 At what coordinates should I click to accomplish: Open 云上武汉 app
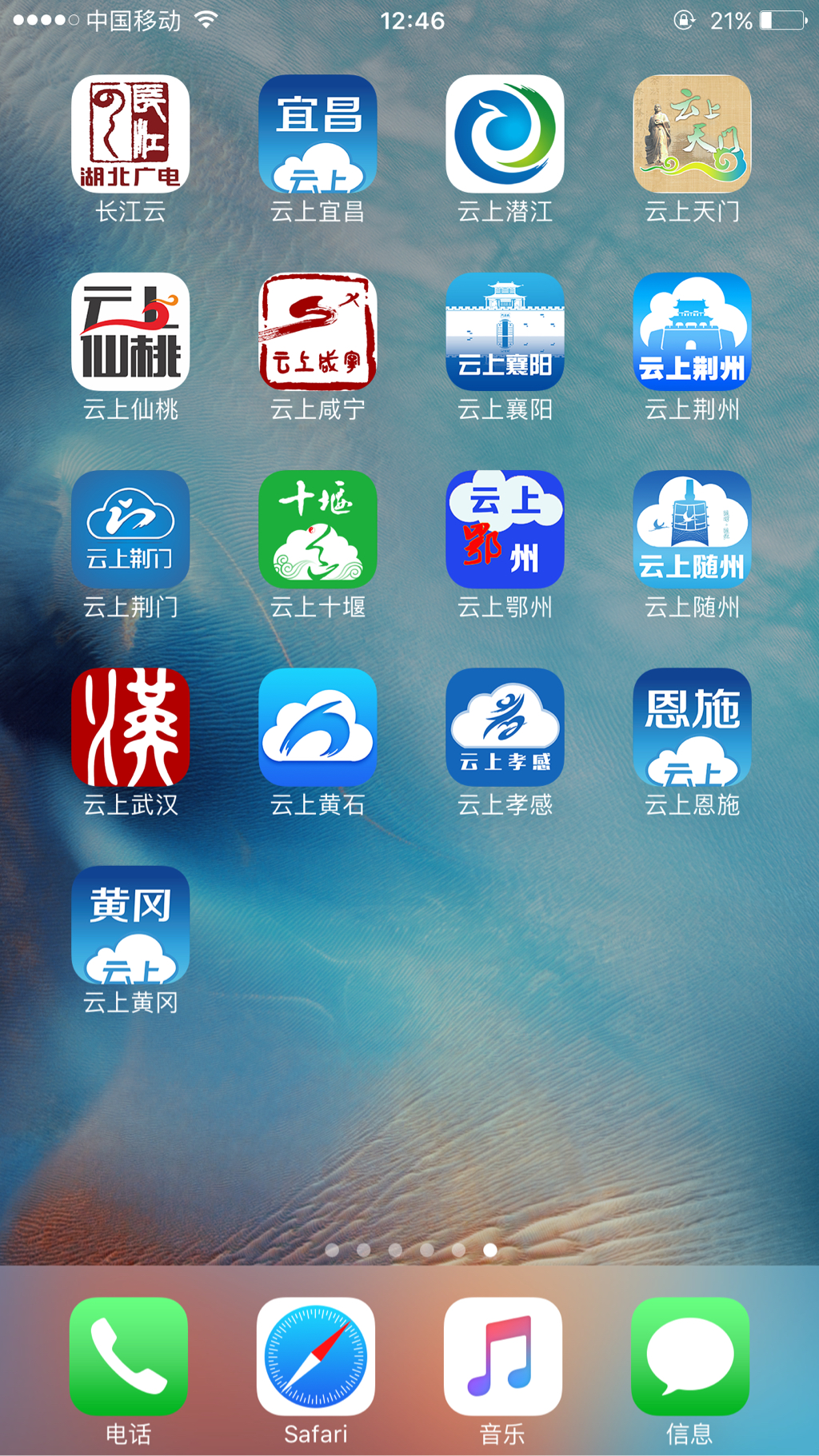pos(130,726)
